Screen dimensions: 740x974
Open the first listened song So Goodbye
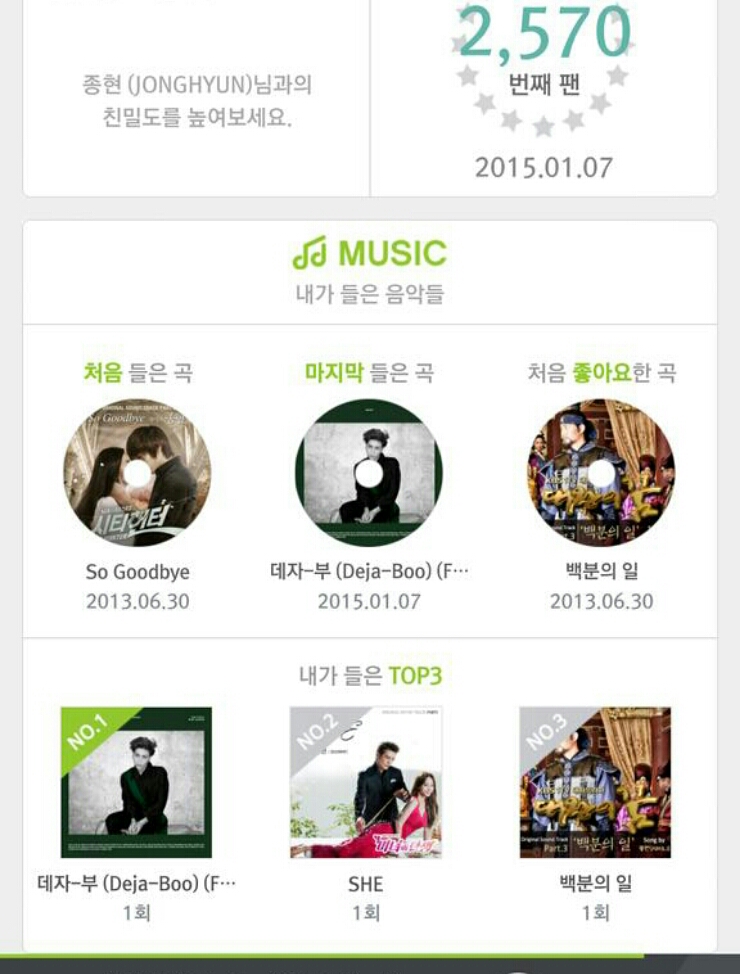137,473
